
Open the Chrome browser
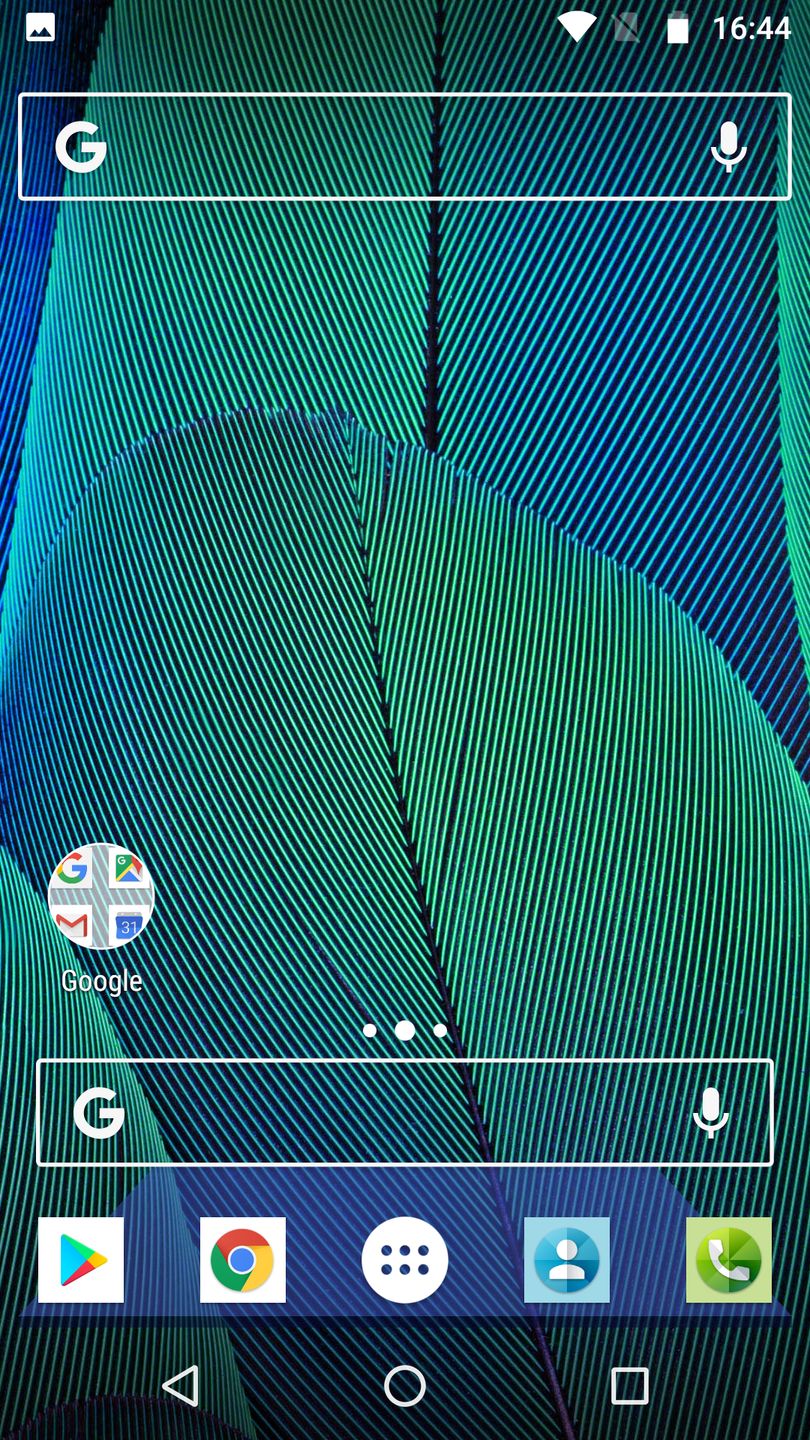tap(243, 1260)
